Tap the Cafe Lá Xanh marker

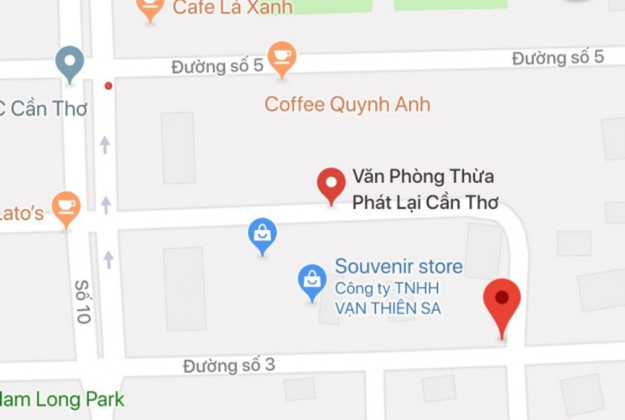click(149, 9)
